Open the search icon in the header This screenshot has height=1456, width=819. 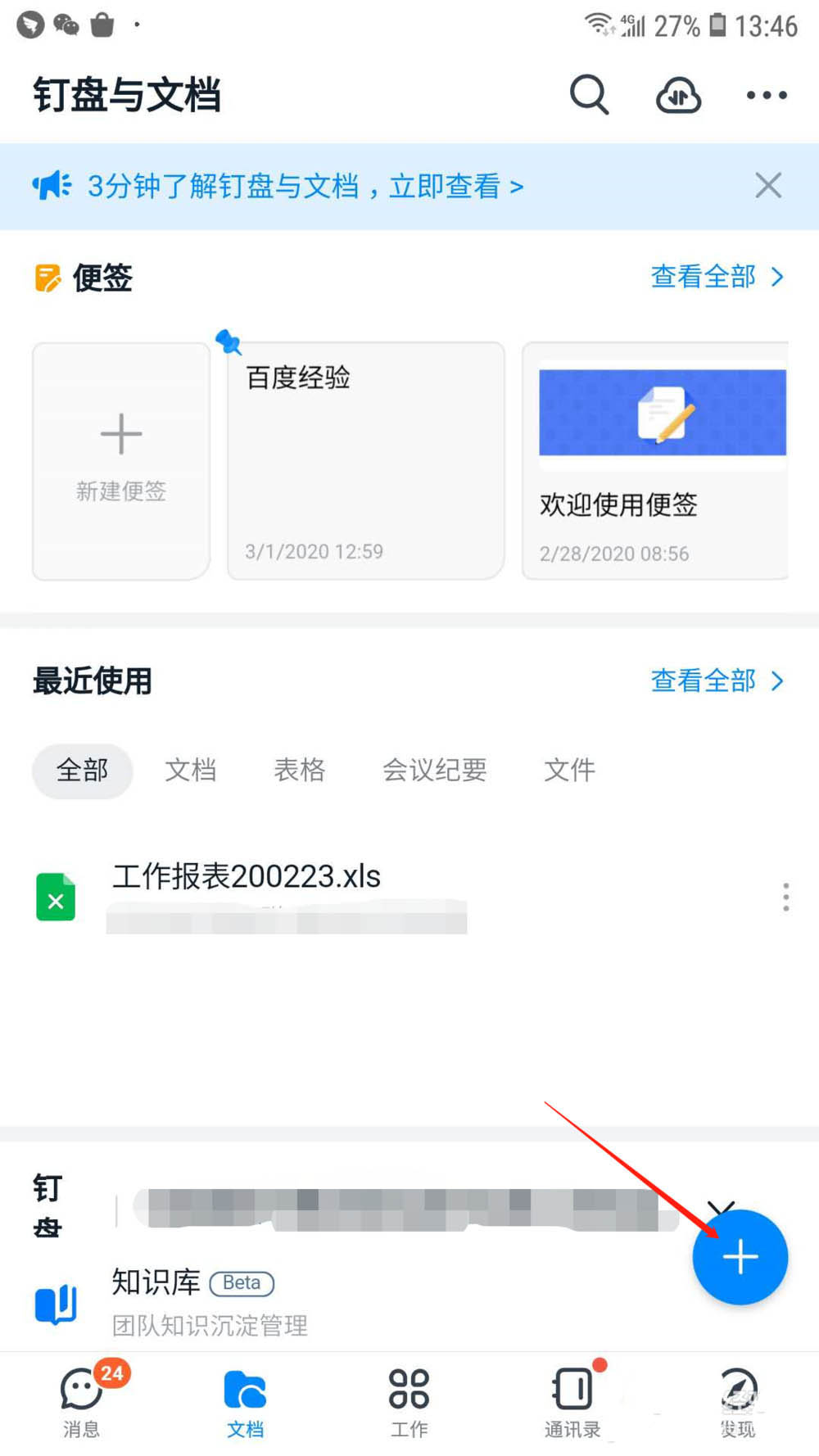[x=589, y=95]
